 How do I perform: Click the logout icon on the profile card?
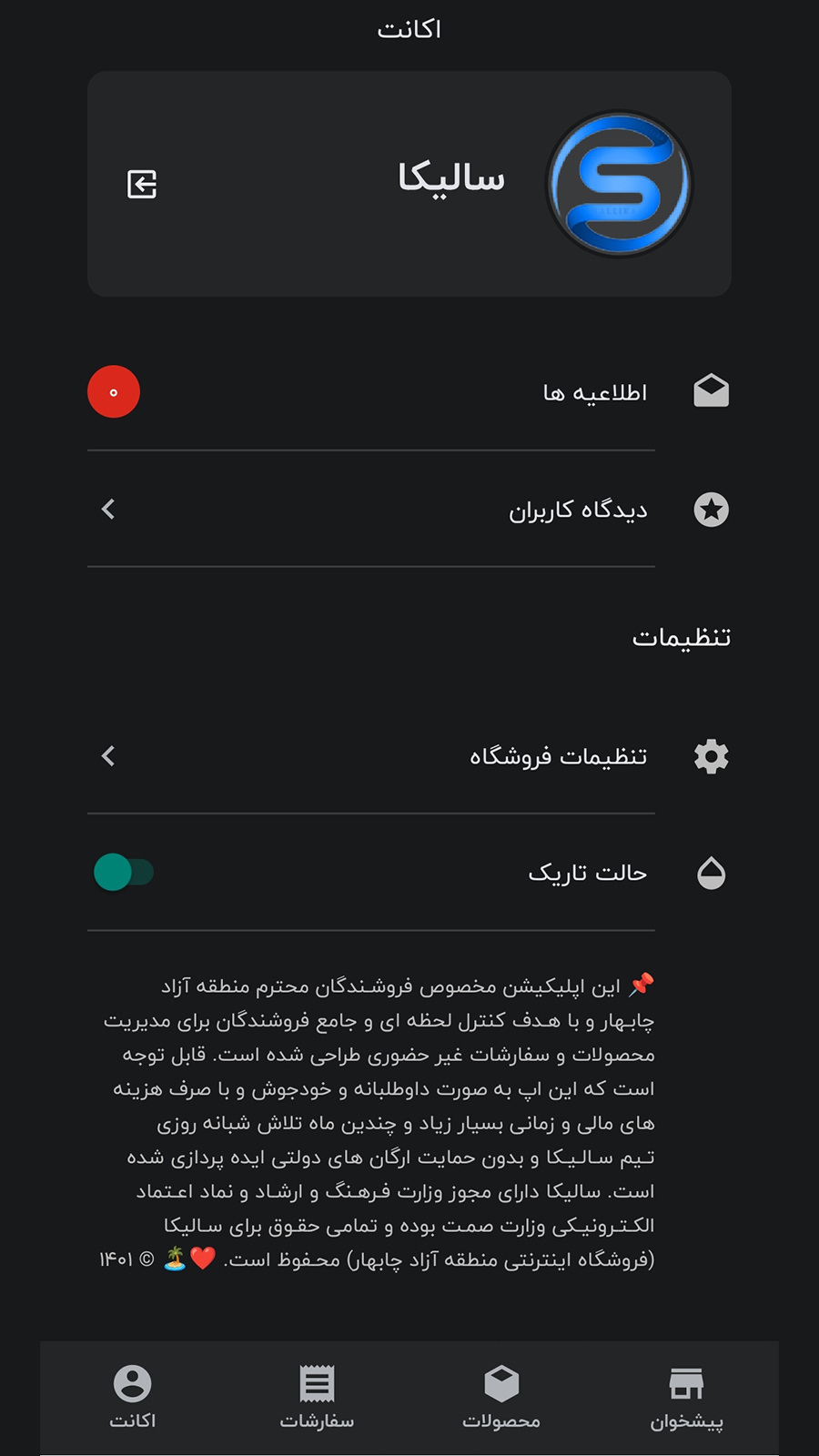(x=142, y=182)
